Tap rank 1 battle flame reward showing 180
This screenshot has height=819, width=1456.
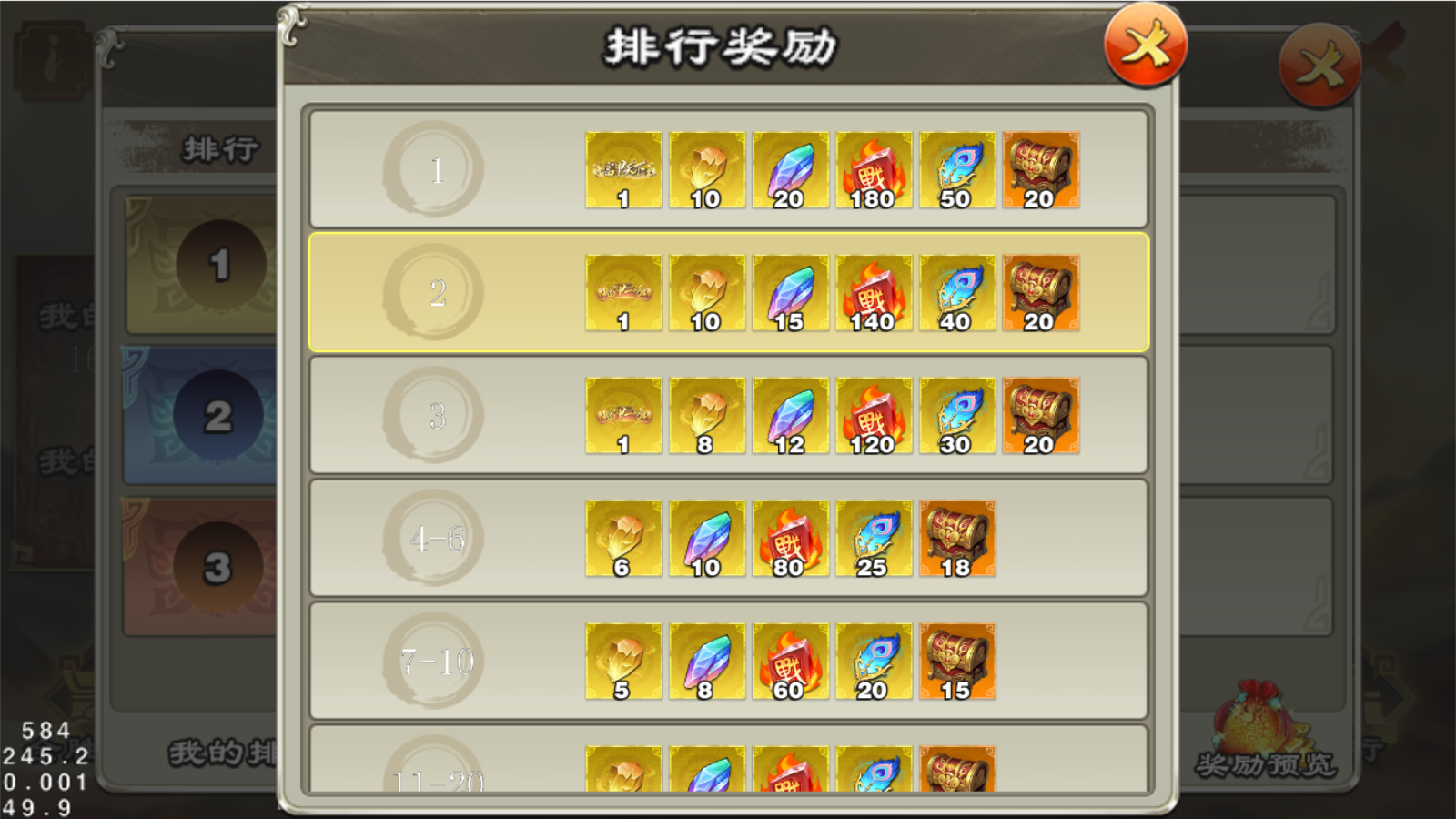(874, 170)
